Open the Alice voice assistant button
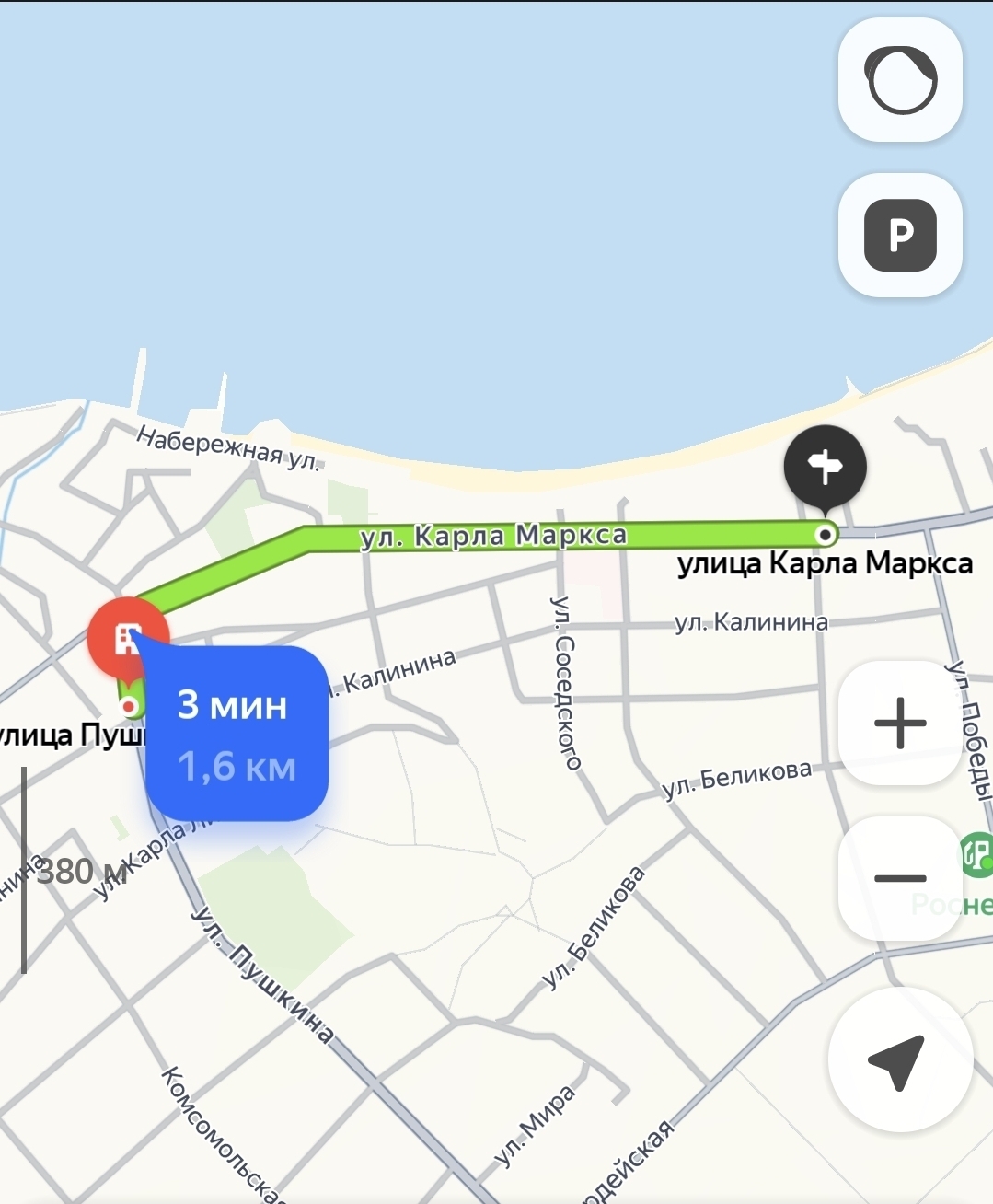Image resolution: width=993 pixels, height=1204 pixels. pos(900,80)
